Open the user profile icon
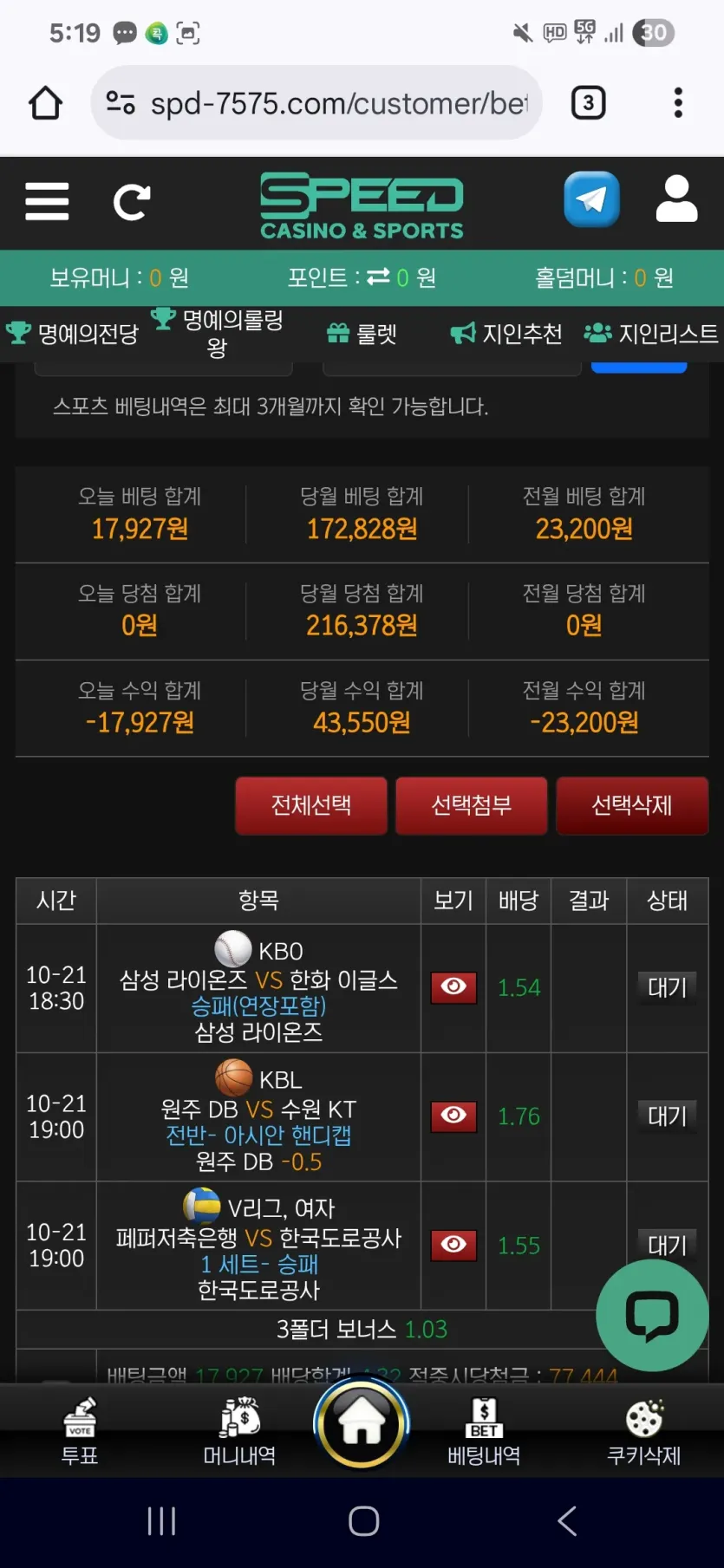The width and height of the screenshot is (724, 1568). click(676, 199)
